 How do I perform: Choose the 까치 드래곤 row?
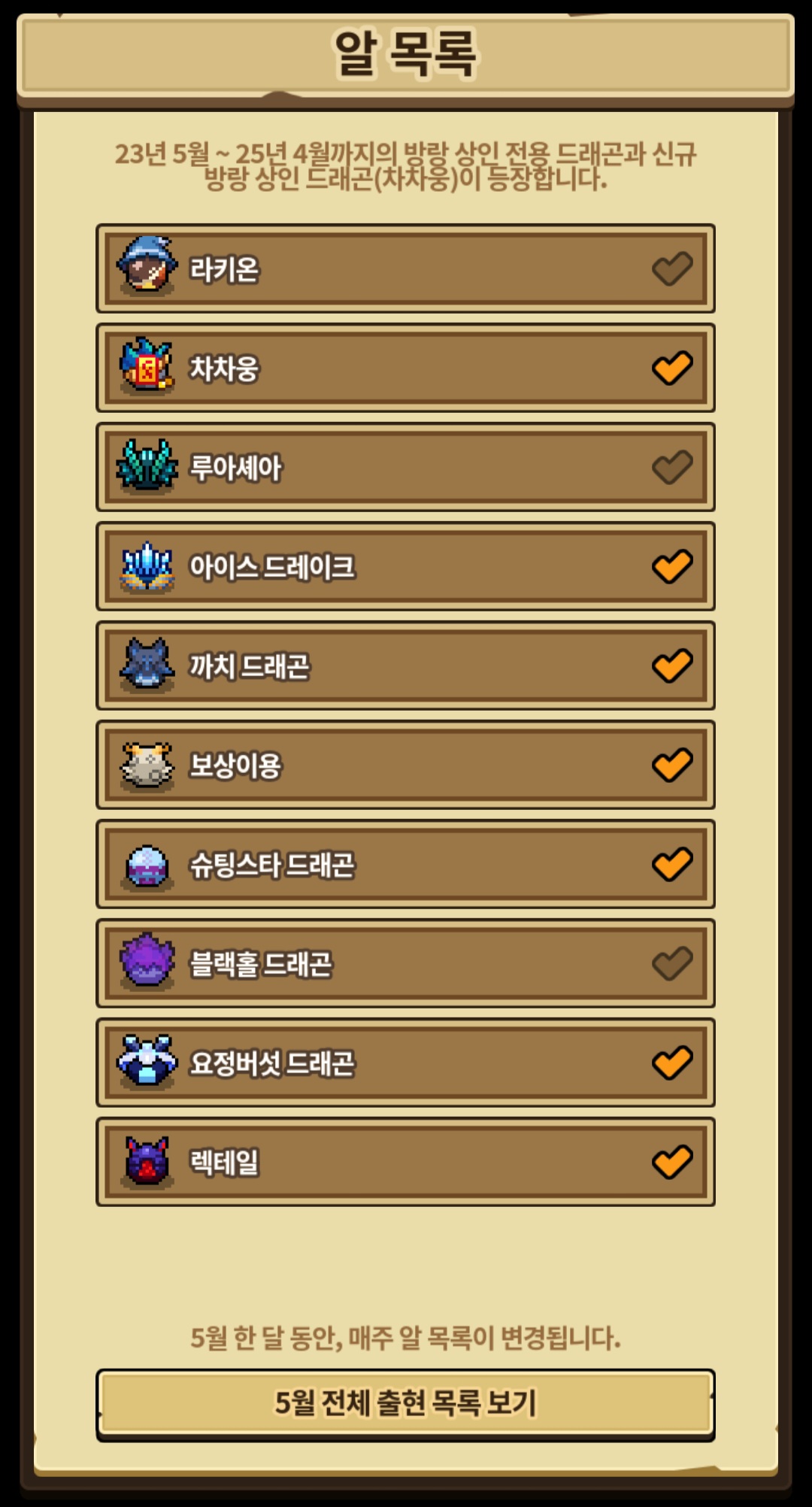[405, 666]
